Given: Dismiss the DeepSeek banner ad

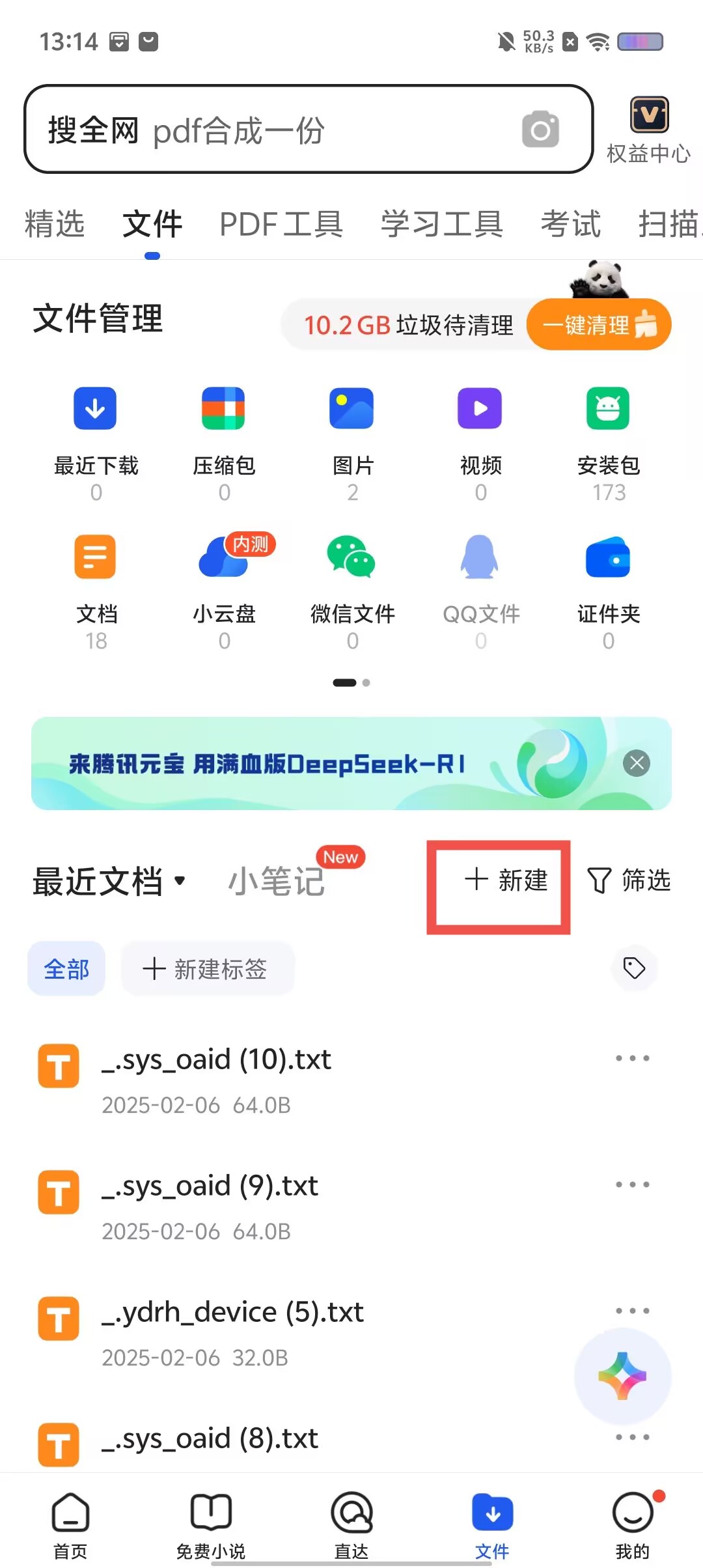Looking at the screenshot, I should point(636,763).
